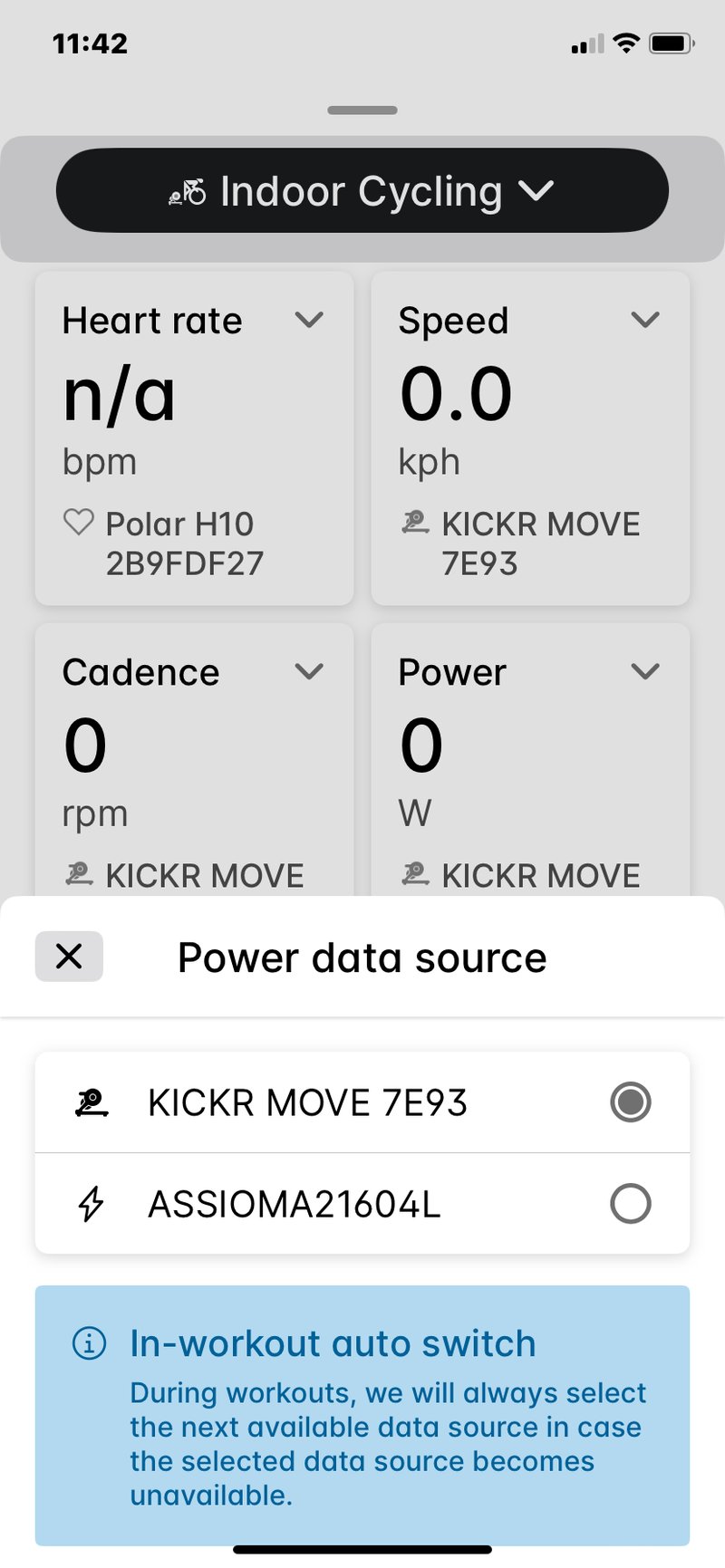Choose ASSIOMA21604L as power source

click(x=630, y=1204)
